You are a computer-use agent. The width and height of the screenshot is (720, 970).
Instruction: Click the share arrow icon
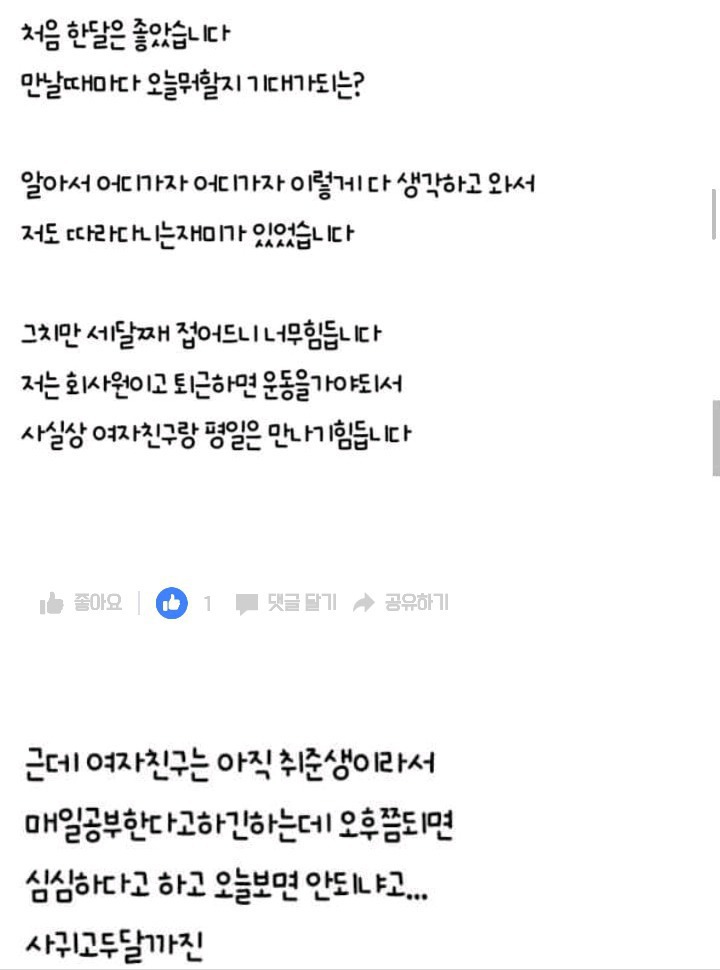coord(363,602)
